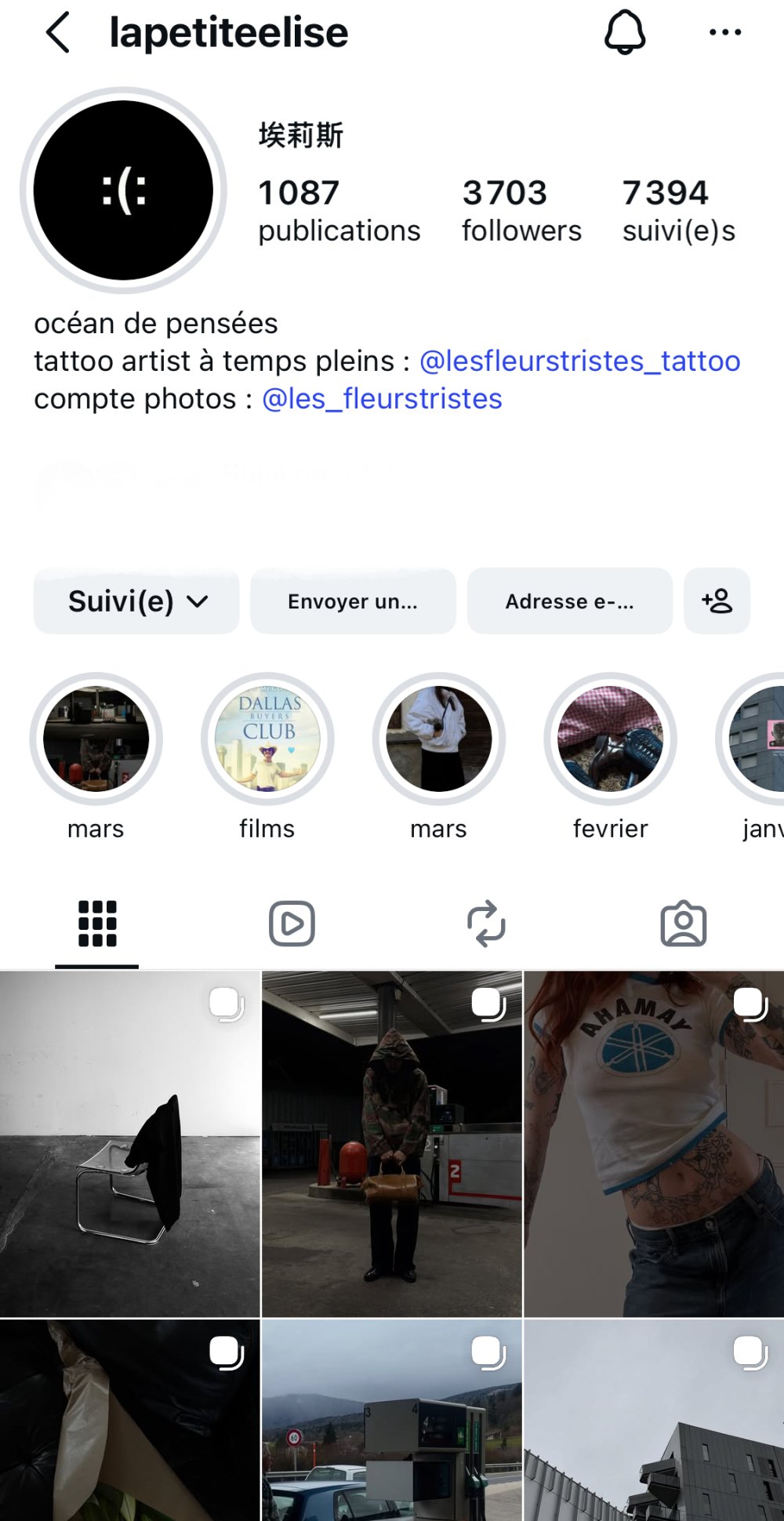Image resolution: width=784 pixels, height=1521 pixels.
Task: Open the chair with black jacket post
Action: click(129, 1143)
